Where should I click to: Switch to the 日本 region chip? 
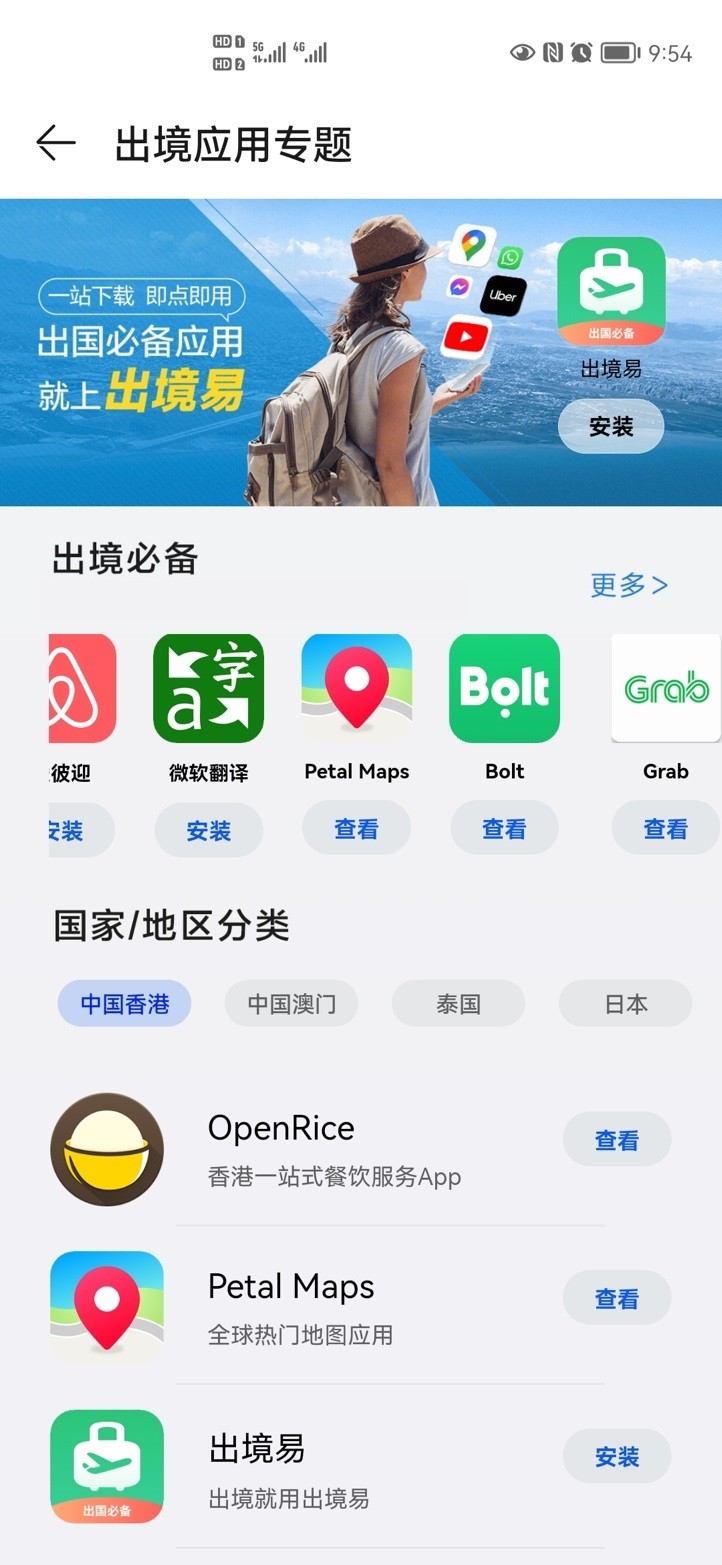pyautogui.click(x=625, y=1004)
